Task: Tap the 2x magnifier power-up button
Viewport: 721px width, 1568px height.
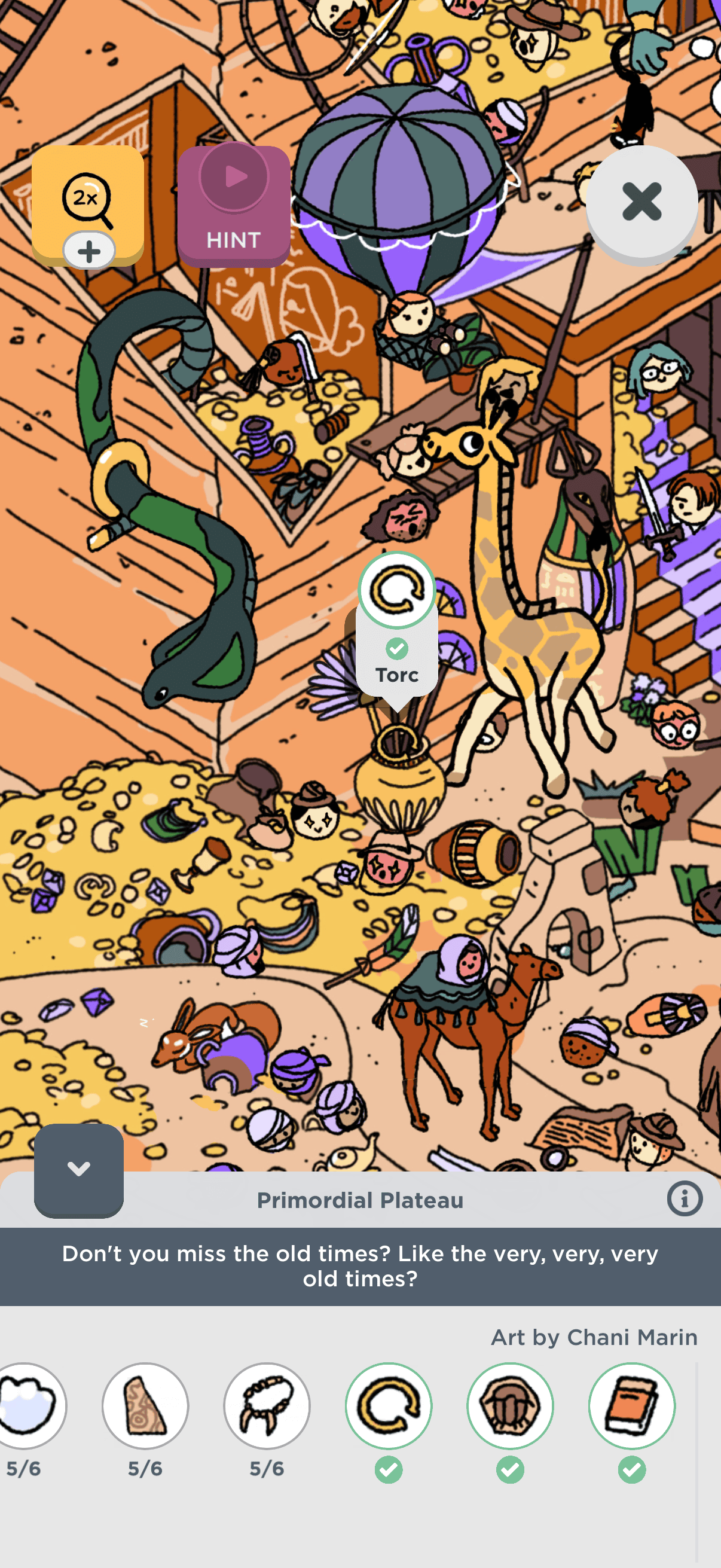Action: [x=88, y=205]
